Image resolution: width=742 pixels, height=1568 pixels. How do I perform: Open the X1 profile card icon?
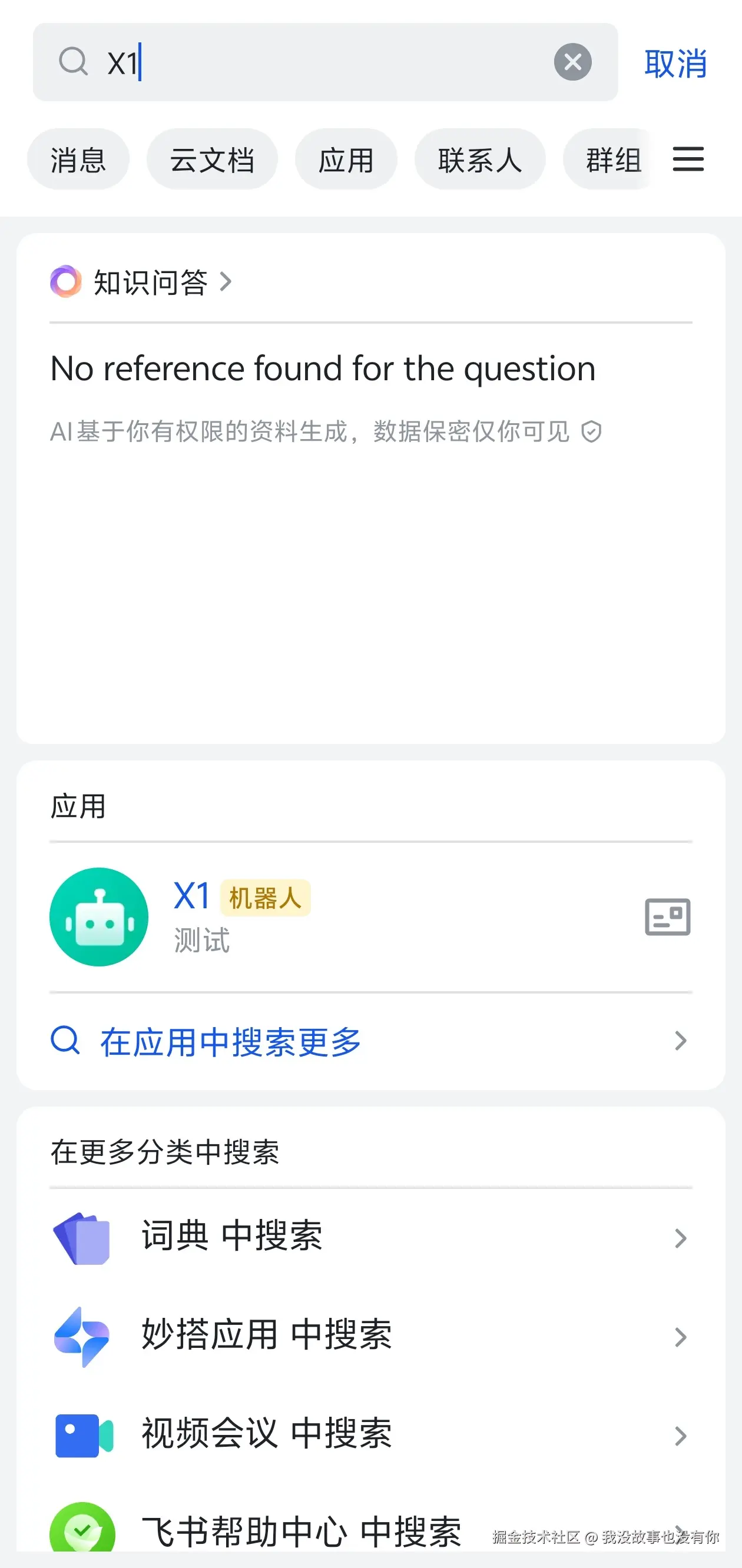668,918
